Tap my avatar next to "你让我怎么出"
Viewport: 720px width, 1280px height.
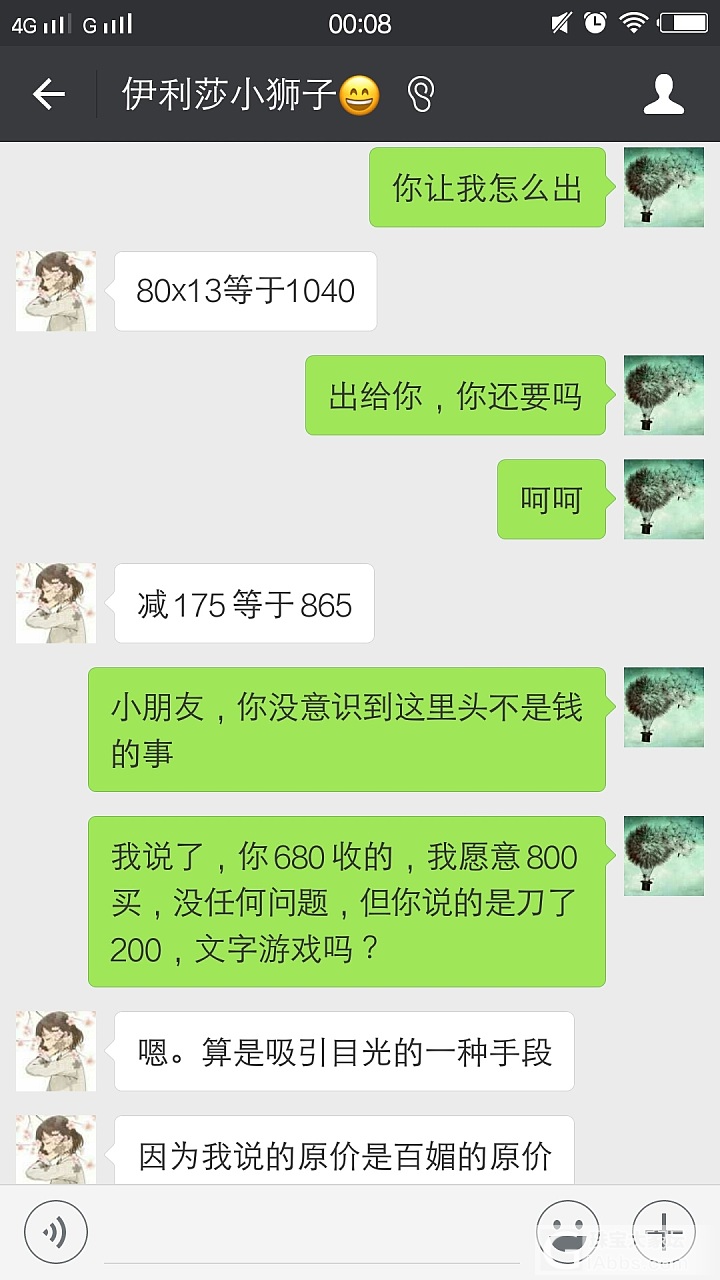click(x=664, y=187)
